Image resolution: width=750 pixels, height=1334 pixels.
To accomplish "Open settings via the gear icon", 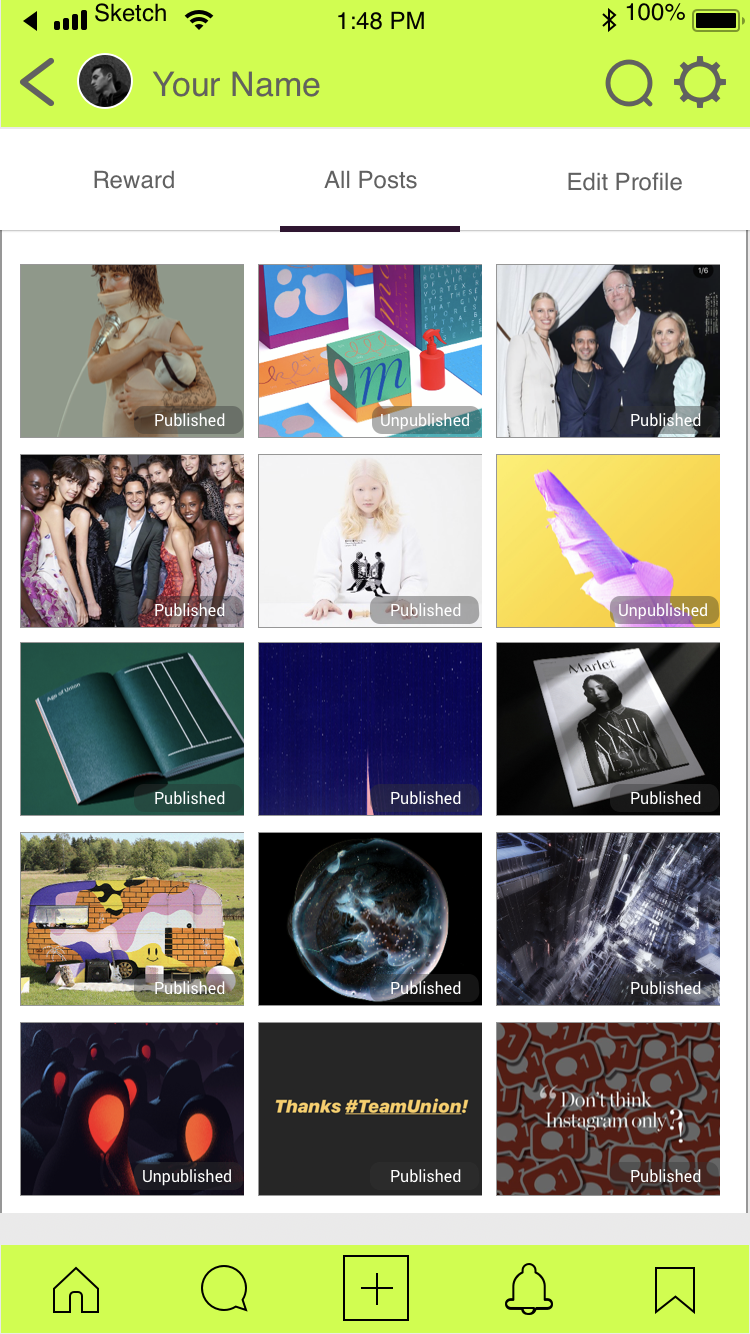I will coord(700,82).
